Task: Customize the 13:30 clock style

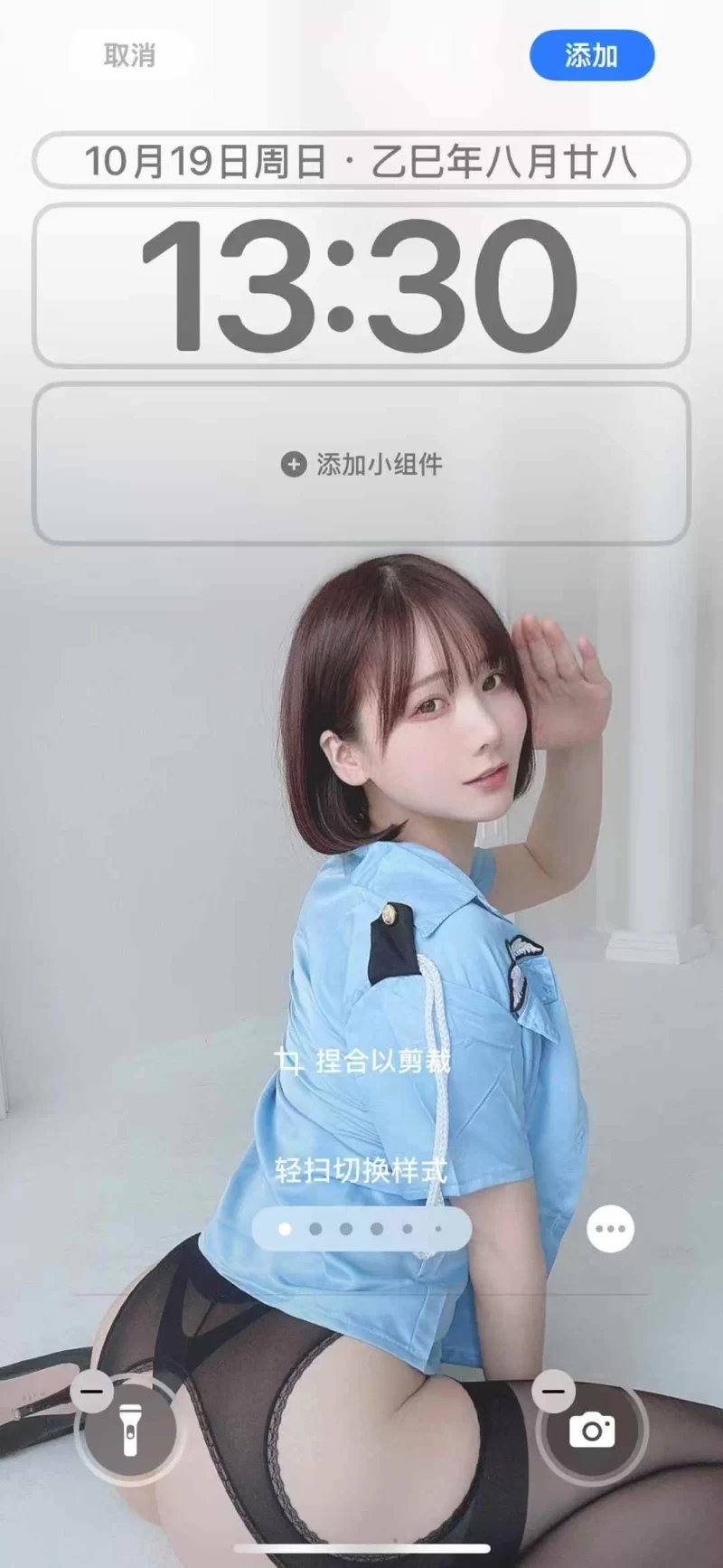Action: coord(361,285)
